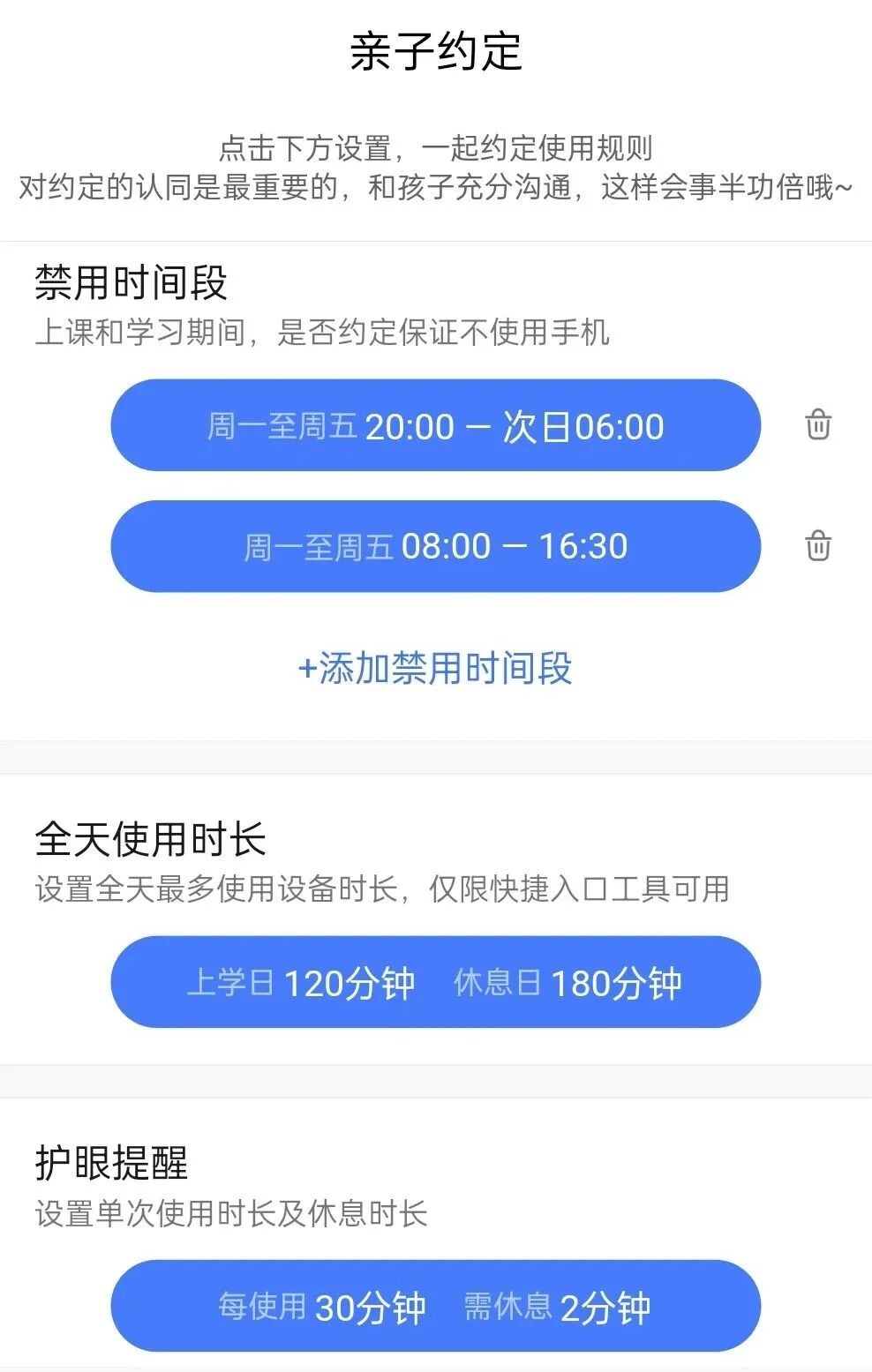The height and width of the screenshot is (1372, 872).
Task: Edit the 周一至周五 20:00 – 次日06:00 period
Action: [x=435, y=425]
